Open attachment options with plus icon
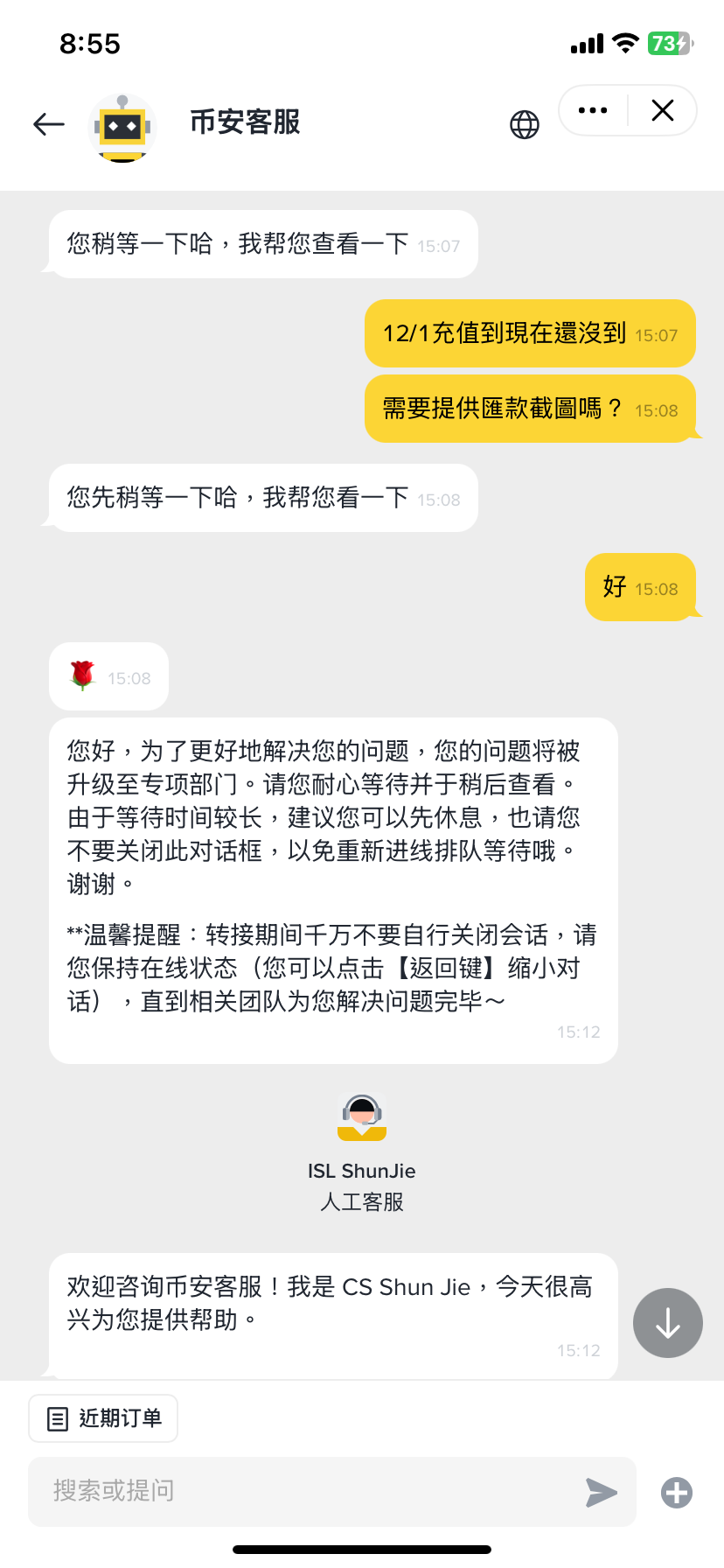 (677, 1492)
